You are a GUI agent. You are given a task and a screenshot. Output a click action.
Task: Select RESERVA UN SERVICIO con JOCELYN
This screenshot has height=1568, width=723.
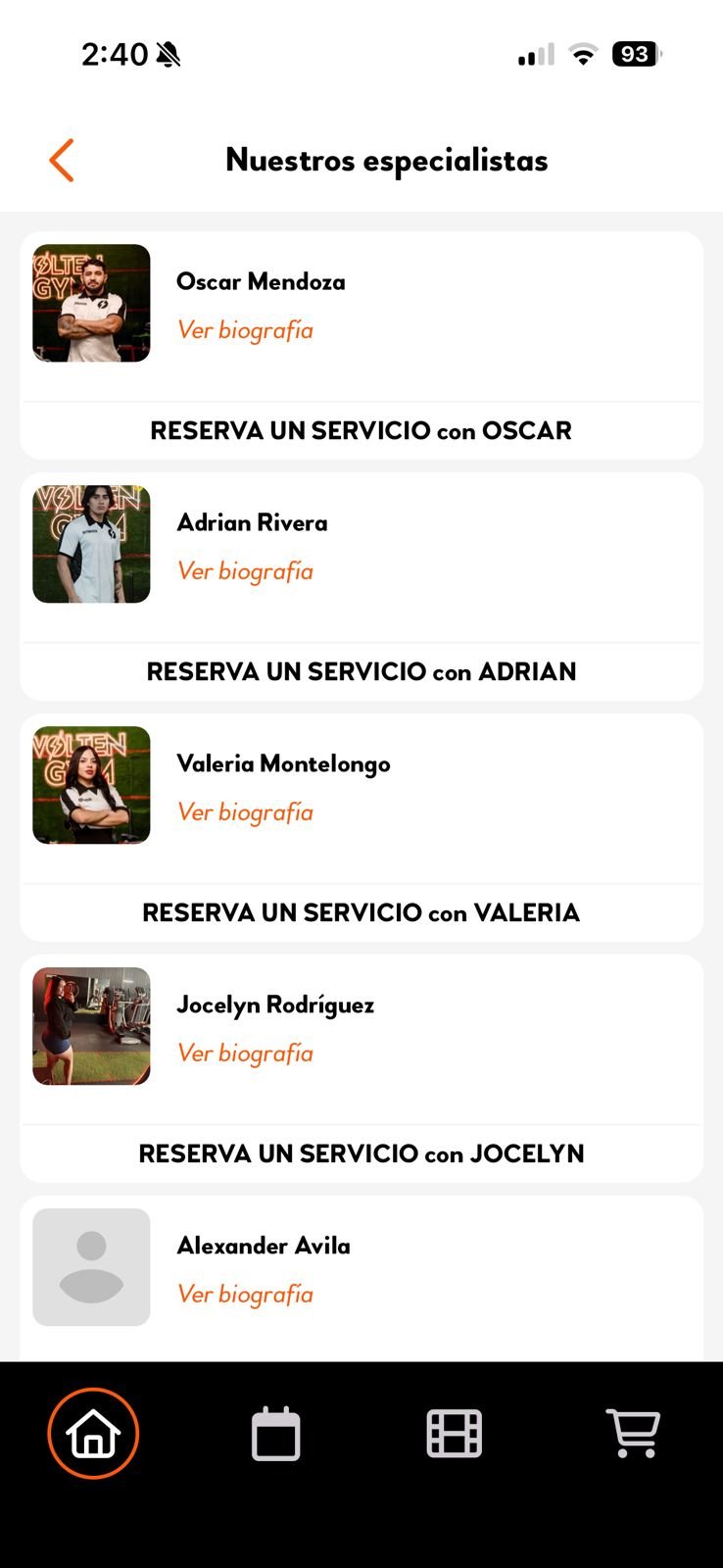point(361,1153)
